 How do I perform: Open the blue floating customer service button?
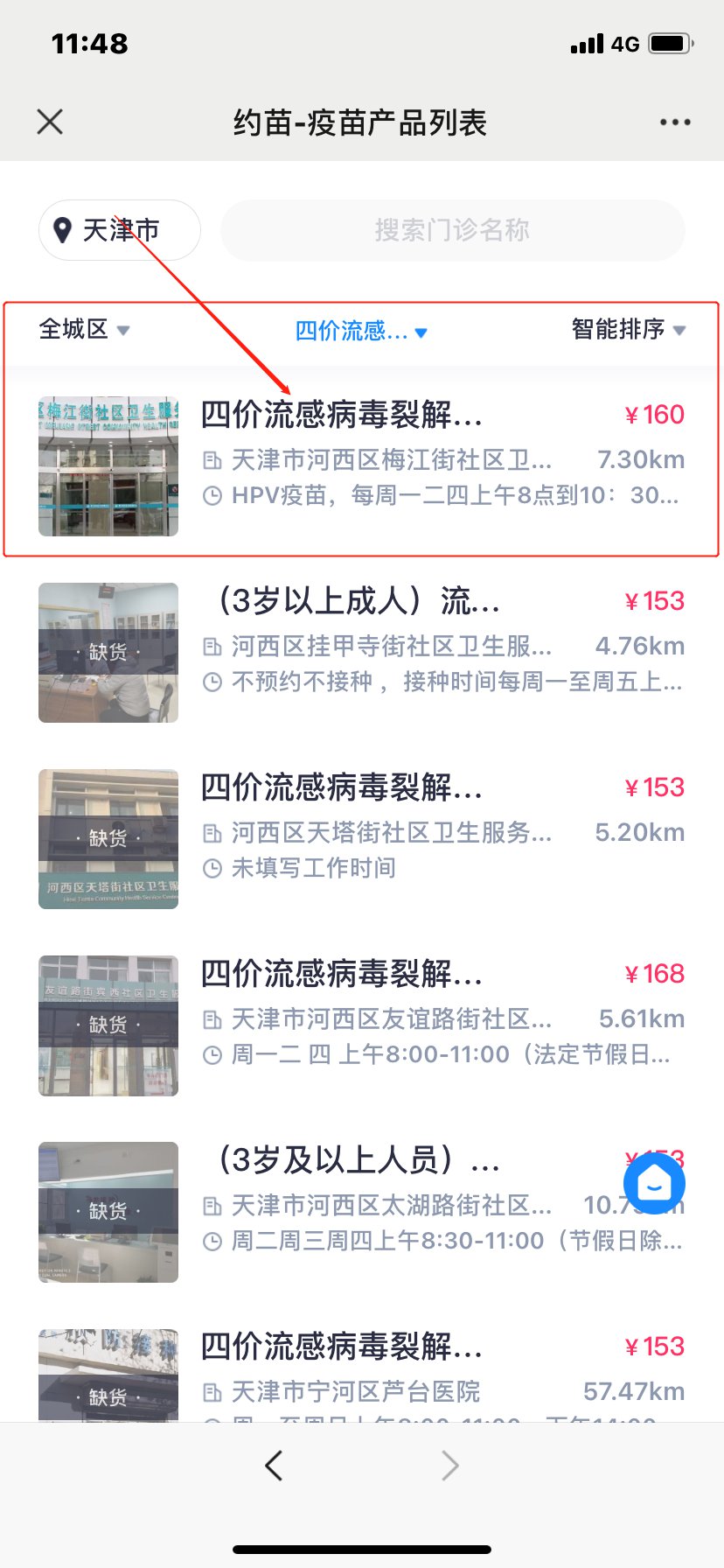coord(654,1184)
